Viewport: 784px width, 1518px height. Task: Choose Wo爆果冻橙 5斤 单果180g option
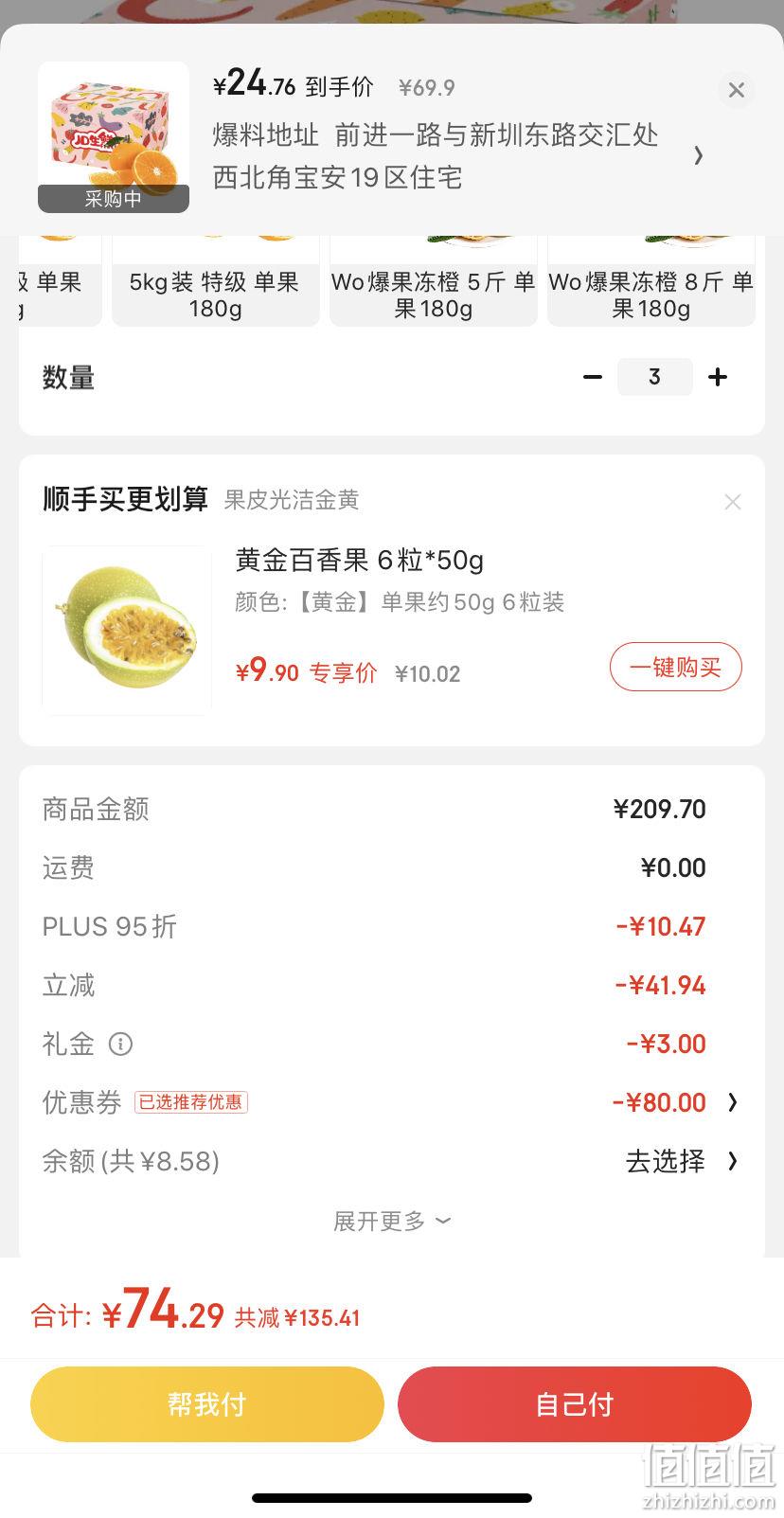434,282
